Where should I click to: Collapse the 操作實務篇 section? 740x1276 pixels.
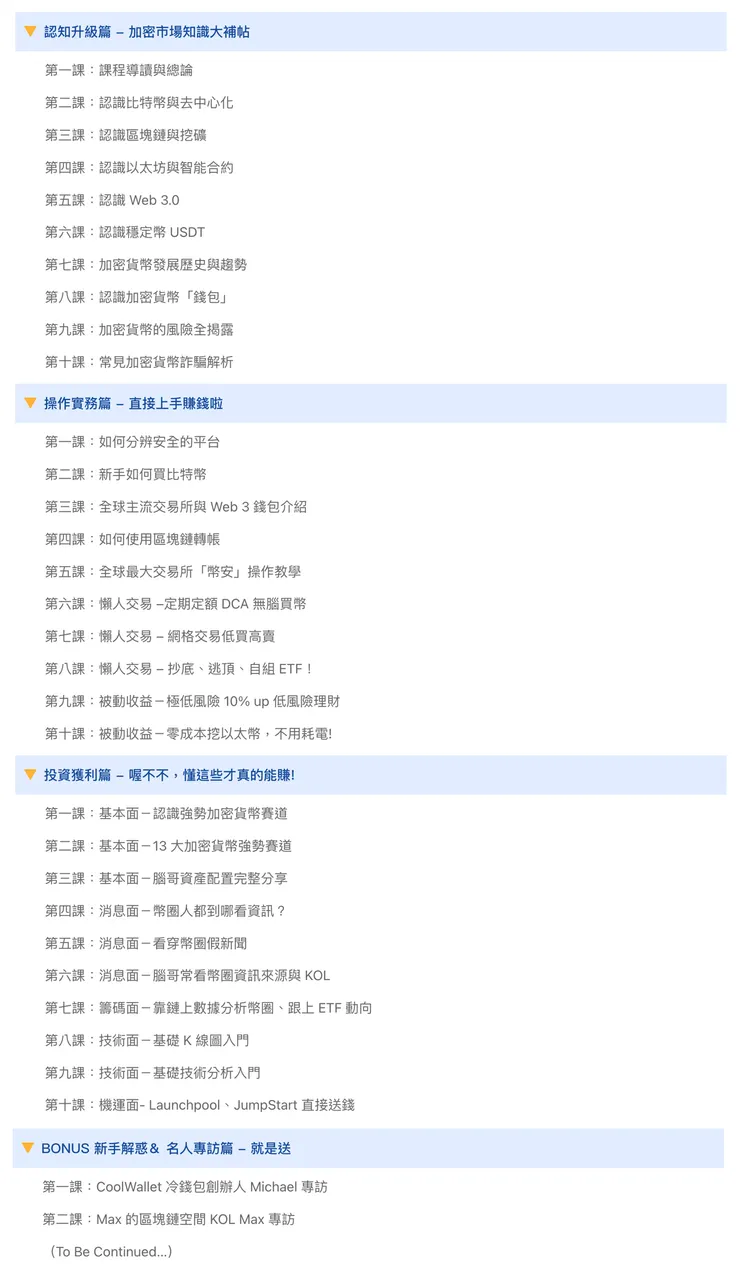coord(30,404)
